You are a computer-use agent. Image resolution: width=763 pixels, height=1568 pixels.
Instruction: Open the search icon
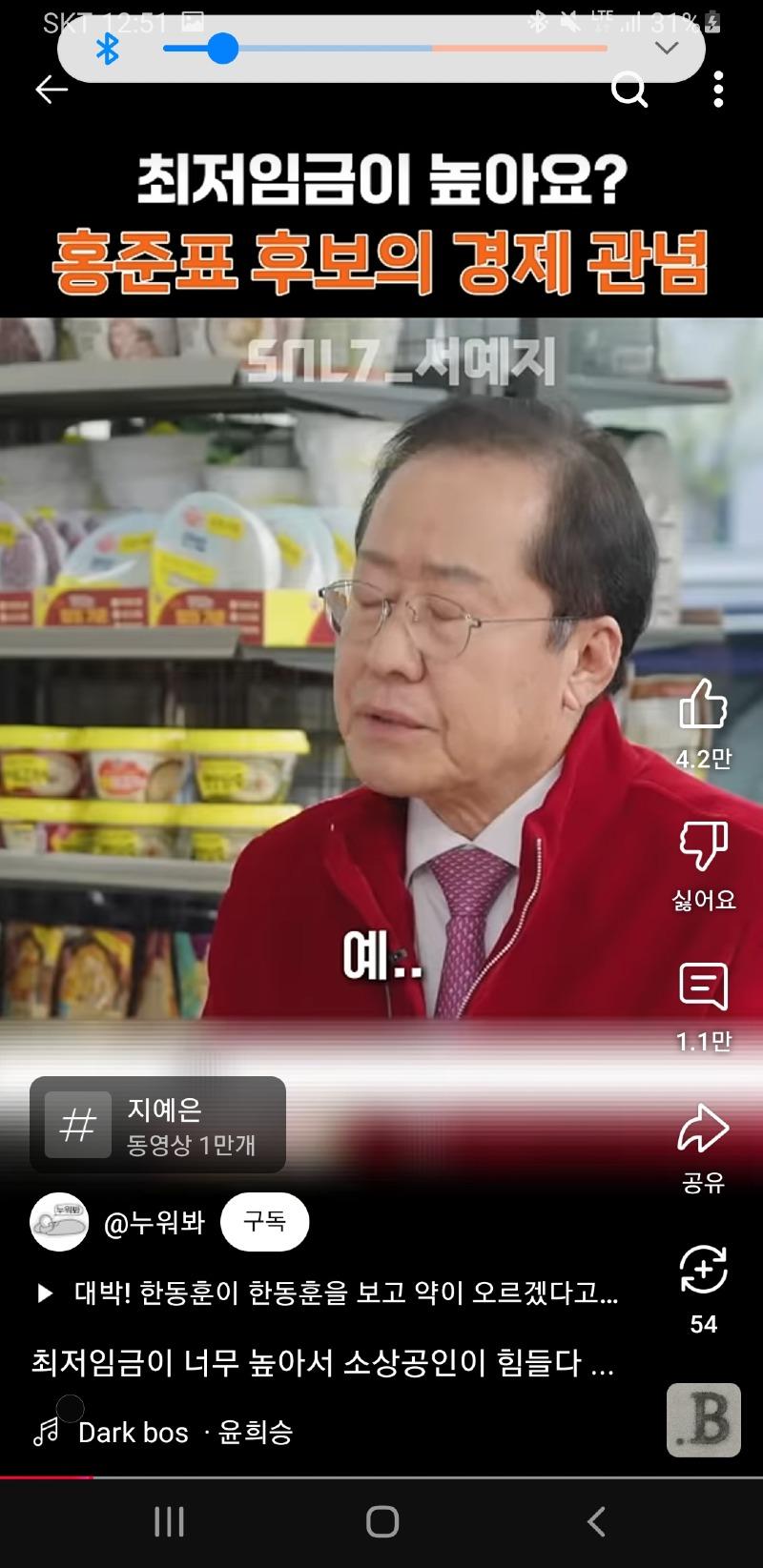(x=629, y=91)
